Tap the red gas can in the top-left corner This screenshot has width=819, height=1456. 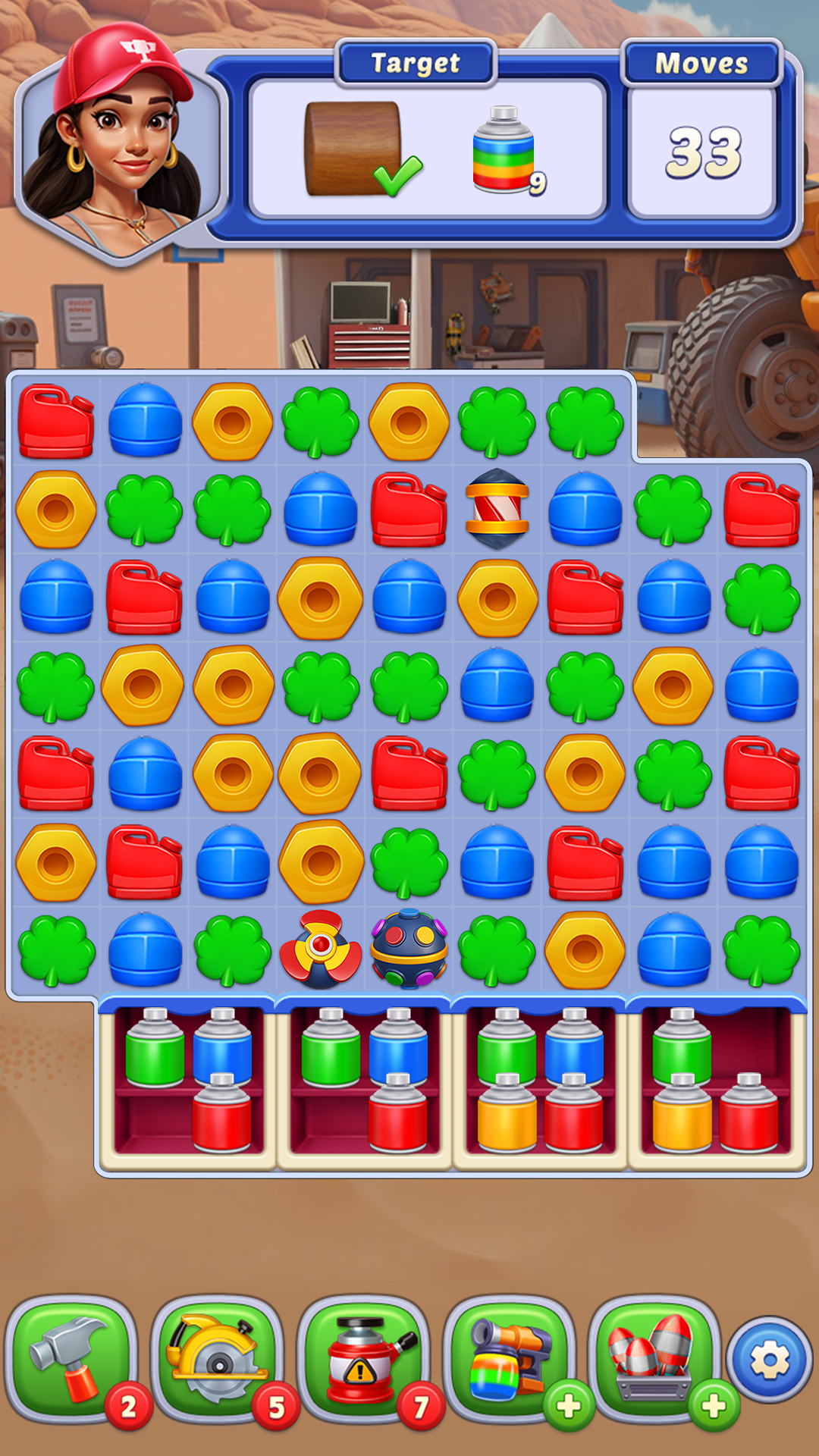tap(55, 421)
